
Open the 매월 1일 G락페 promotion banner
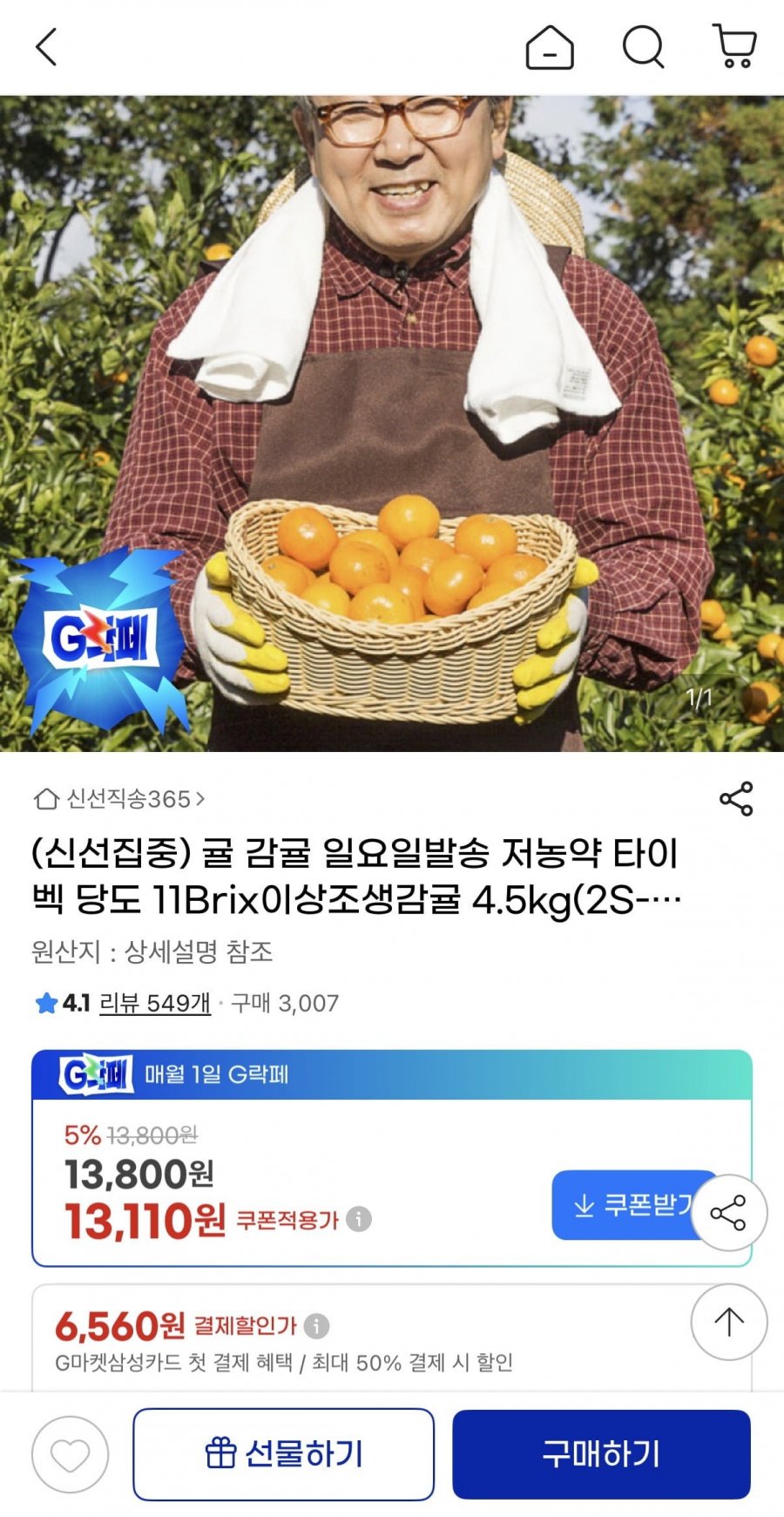pos(392,1078)
